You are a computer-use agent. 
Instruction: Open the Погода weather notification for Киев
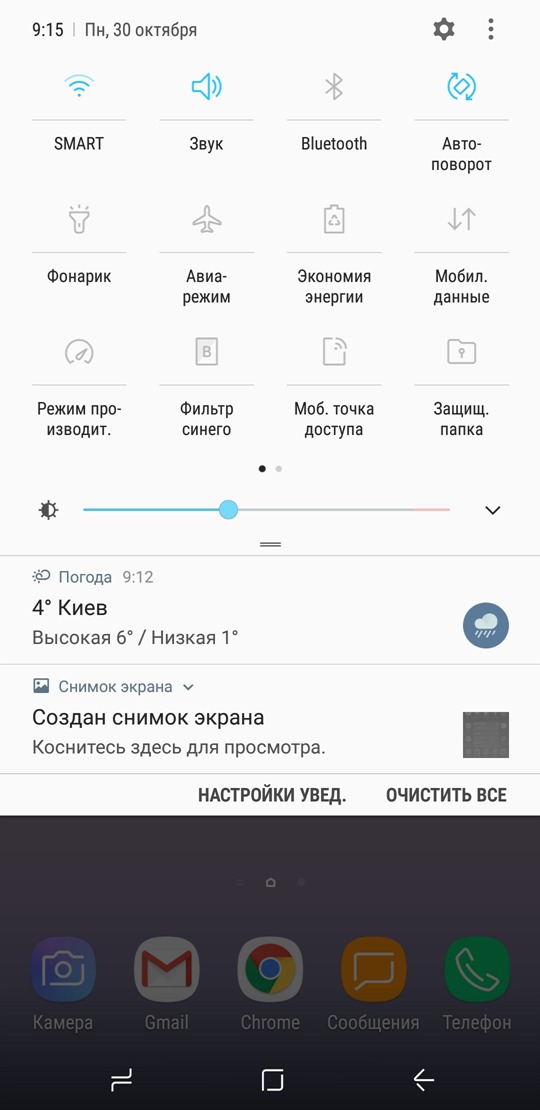(270, 610)
